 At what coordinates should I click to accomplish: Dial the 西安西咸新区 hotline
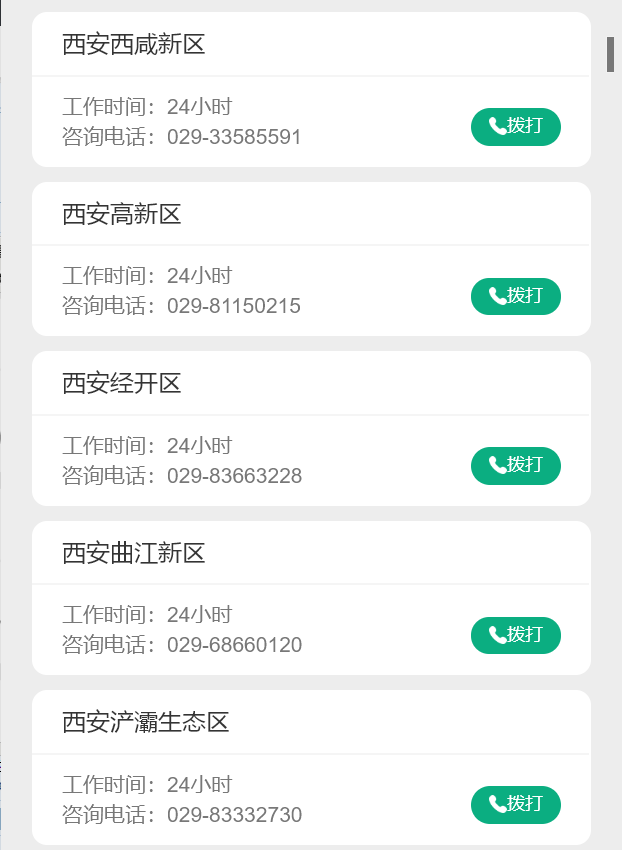tap(515, 126)
